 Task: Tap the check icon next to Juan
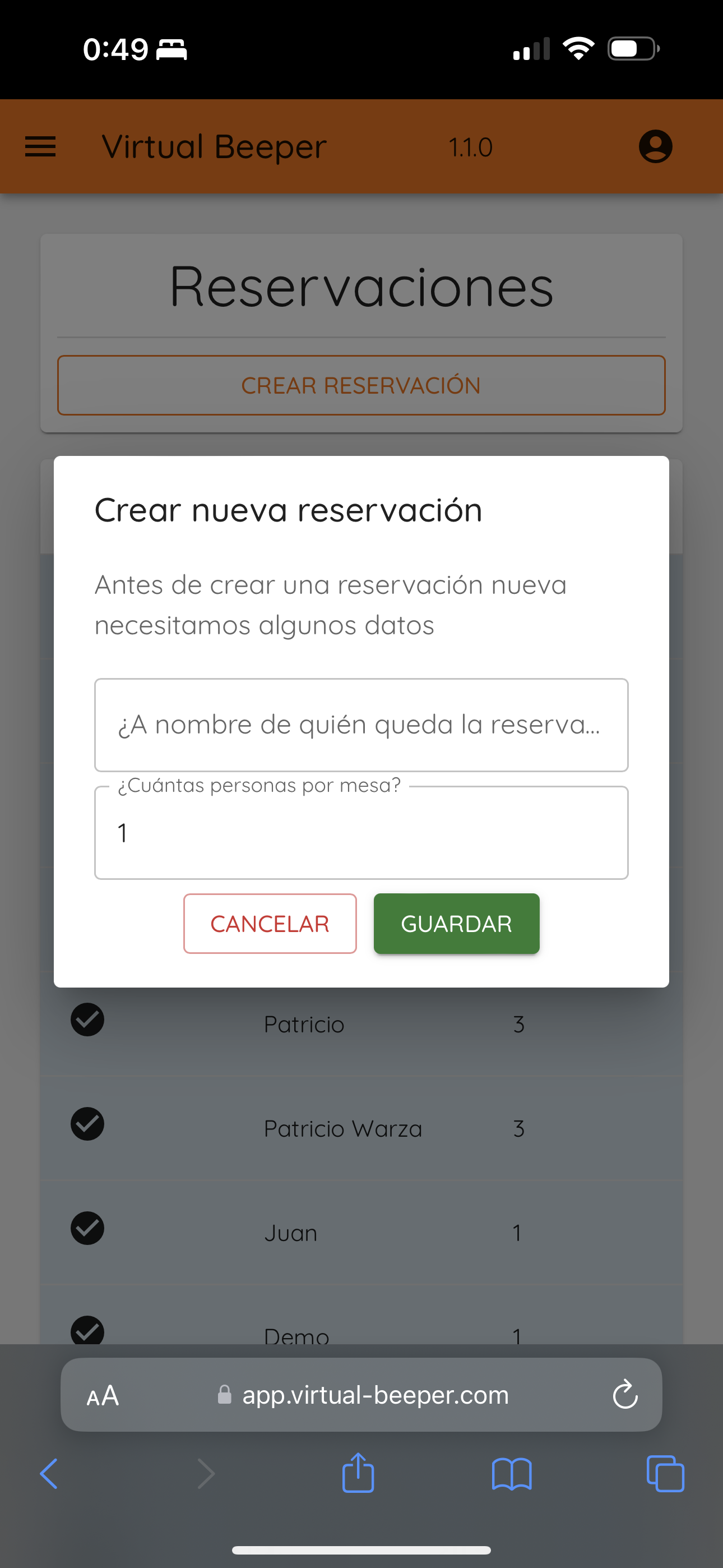point(87,1228)
